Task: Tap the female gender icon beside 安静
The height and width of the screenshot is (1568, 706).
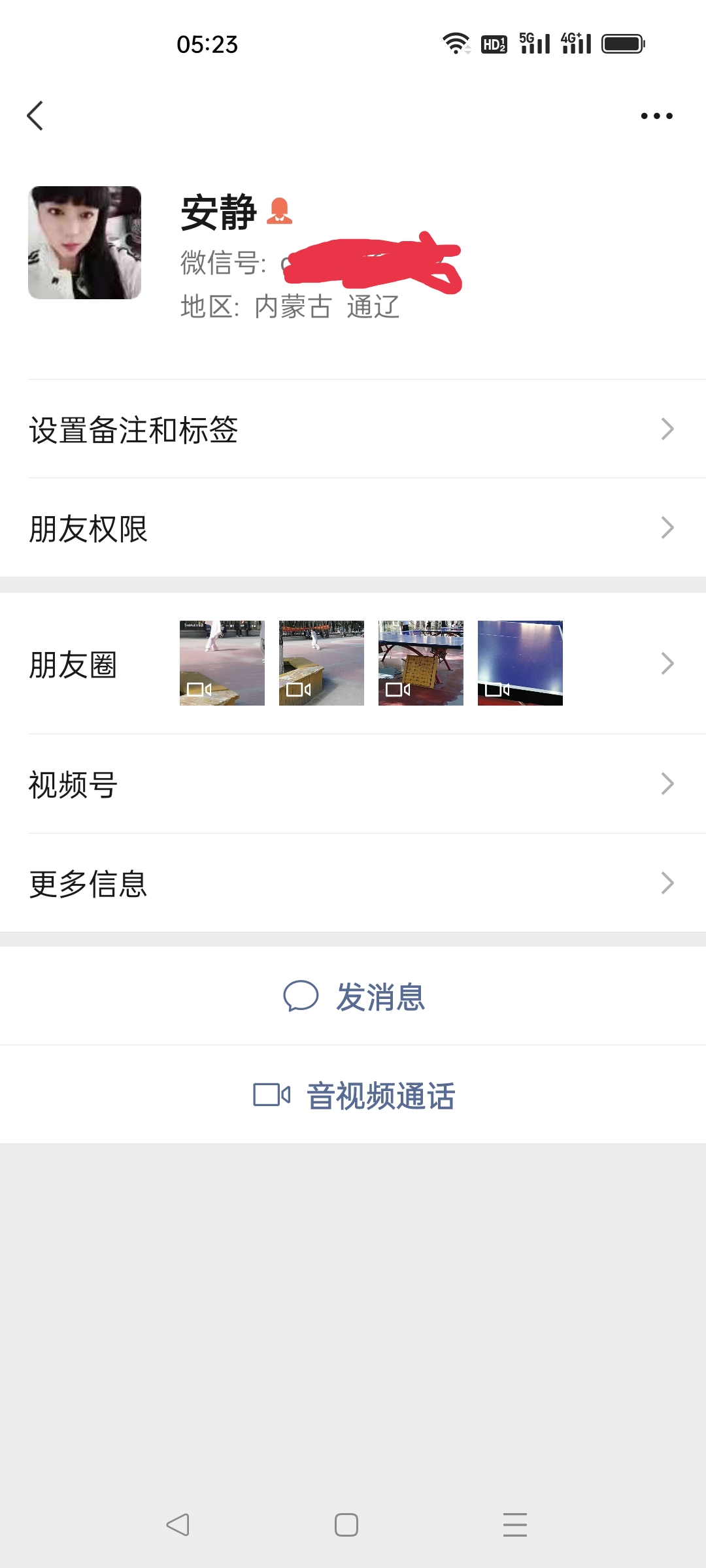Action: 280,210
